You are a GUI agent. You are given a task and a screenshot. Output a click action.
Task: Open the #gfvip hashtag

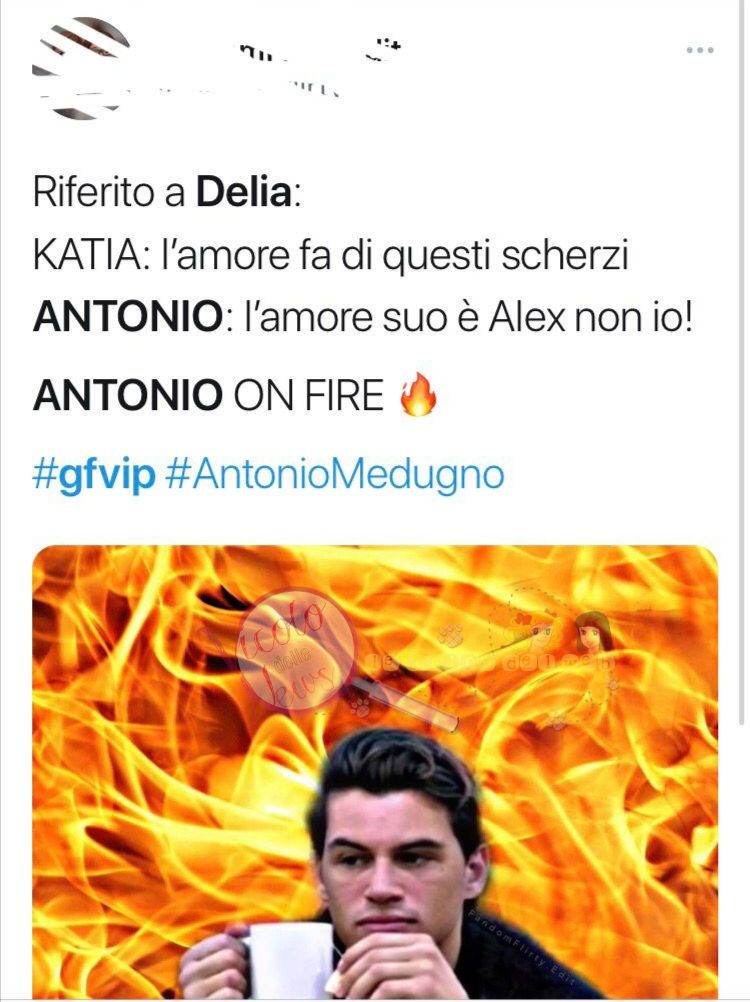[94, 474]
